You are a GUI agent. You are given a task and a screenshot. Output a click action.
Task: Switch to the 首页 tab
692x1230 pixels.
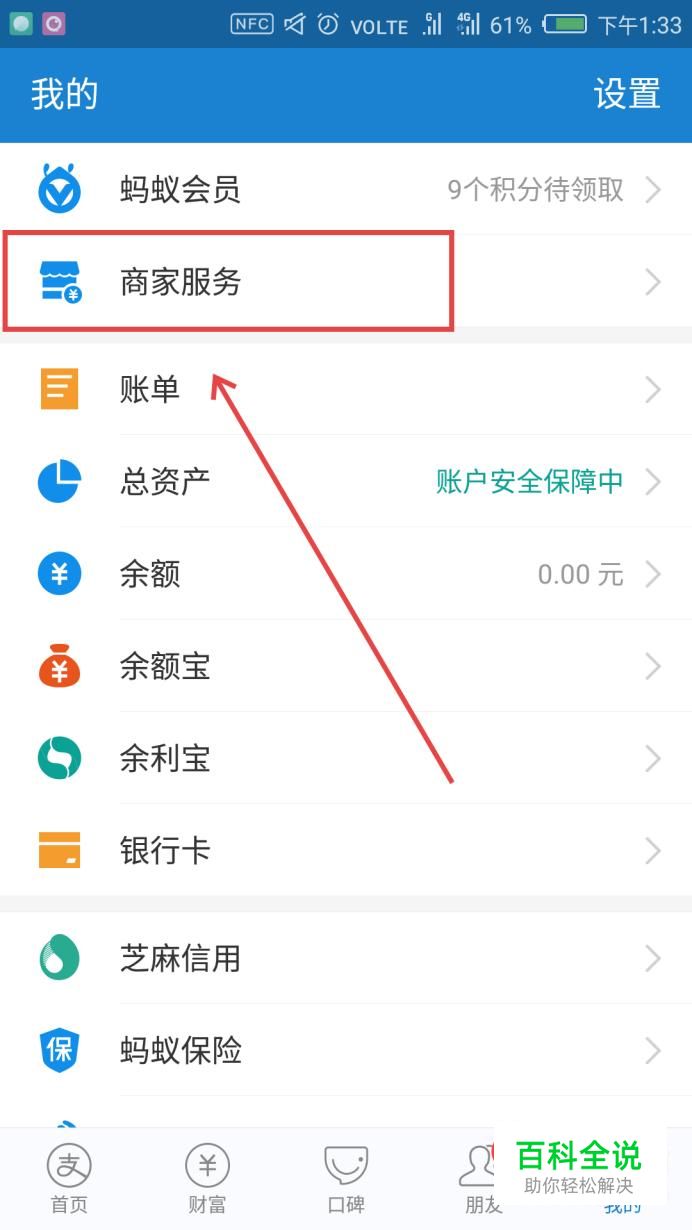pos(69,1179)
